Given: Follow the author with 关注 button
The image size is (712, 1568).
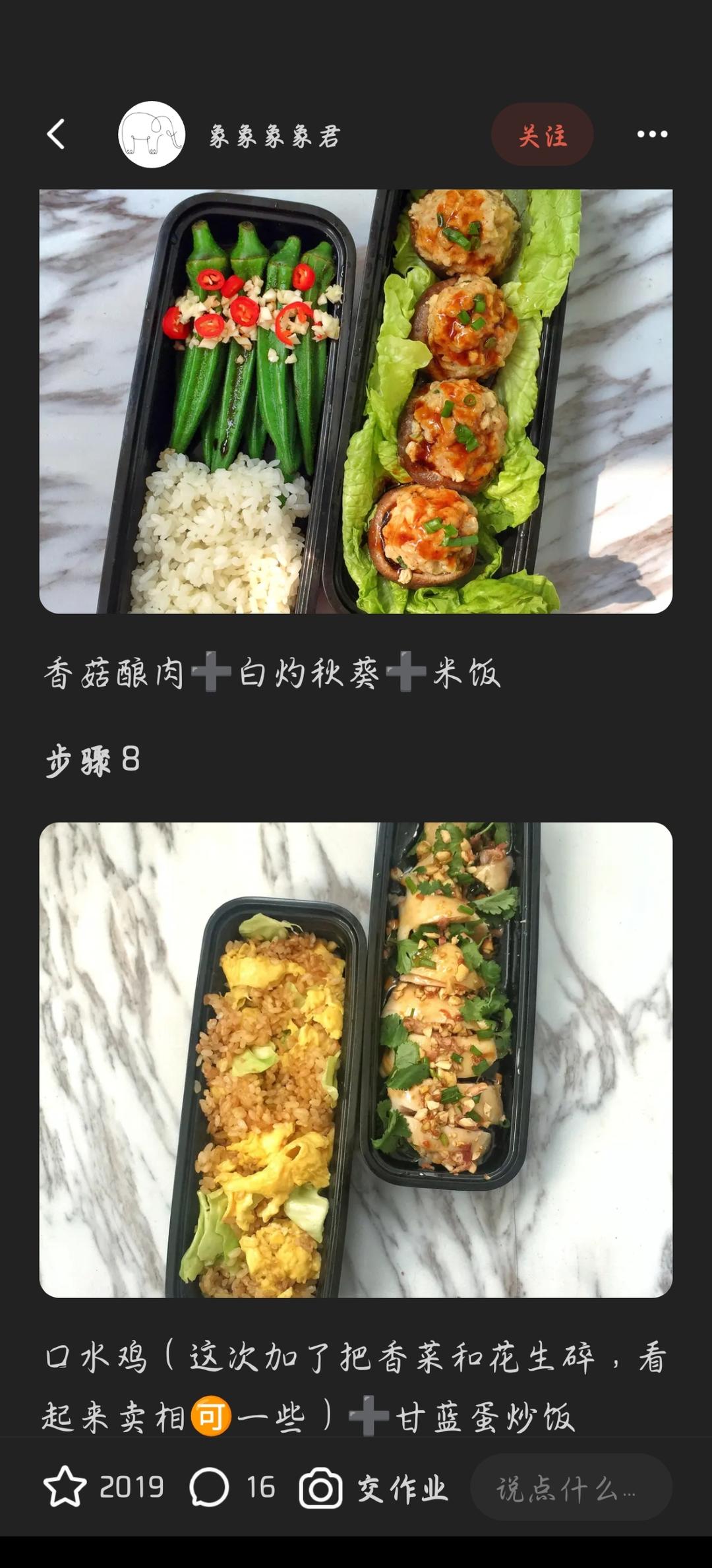Looking at the screenshot, I should pyautogui.click(x=542, y=135).
